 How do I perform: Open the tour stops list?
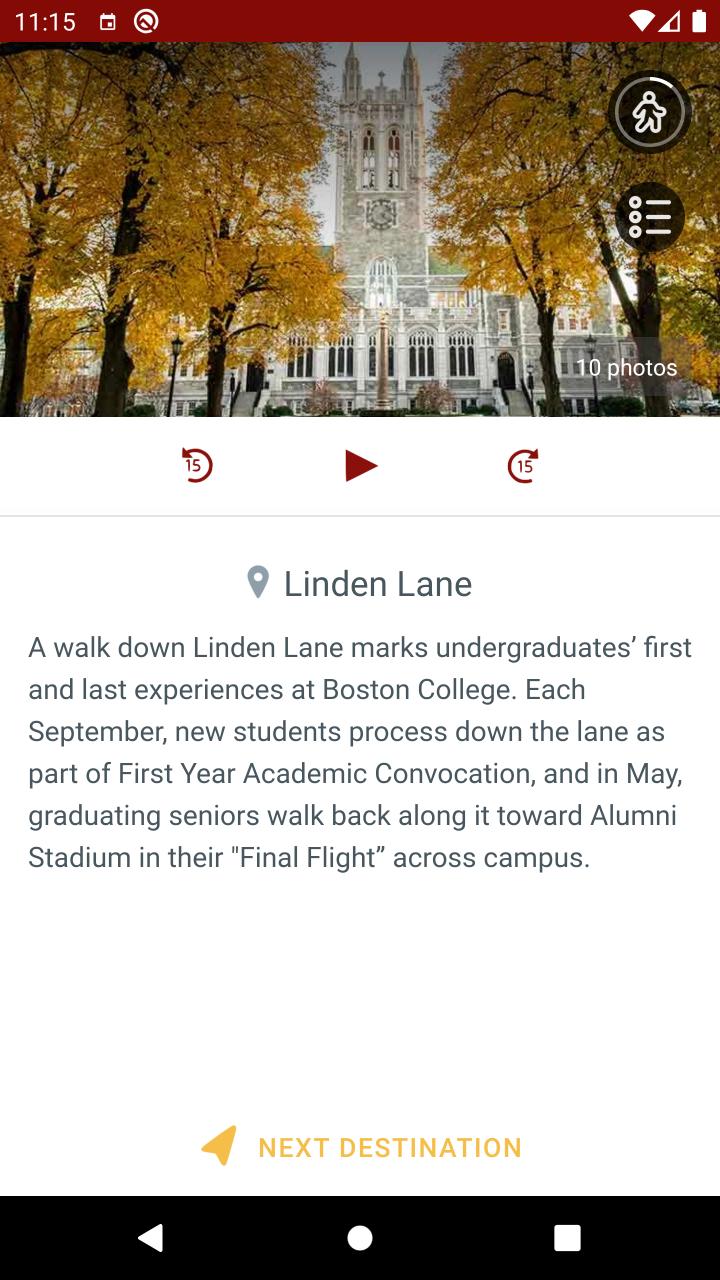[650, 217]
